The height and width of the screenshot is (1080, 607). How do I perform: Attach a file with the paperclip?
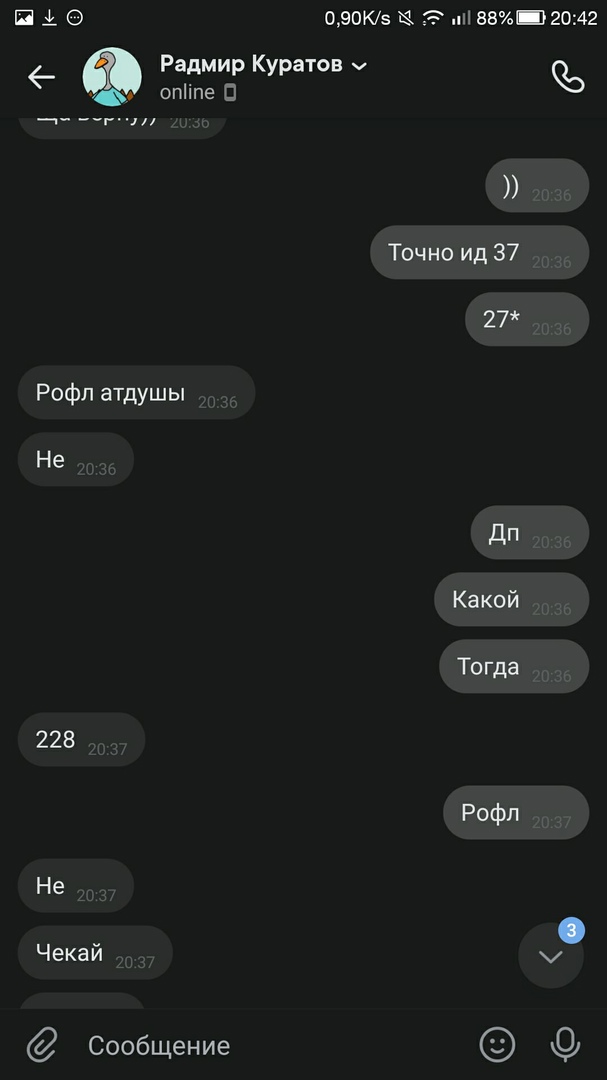(42, 1045)
